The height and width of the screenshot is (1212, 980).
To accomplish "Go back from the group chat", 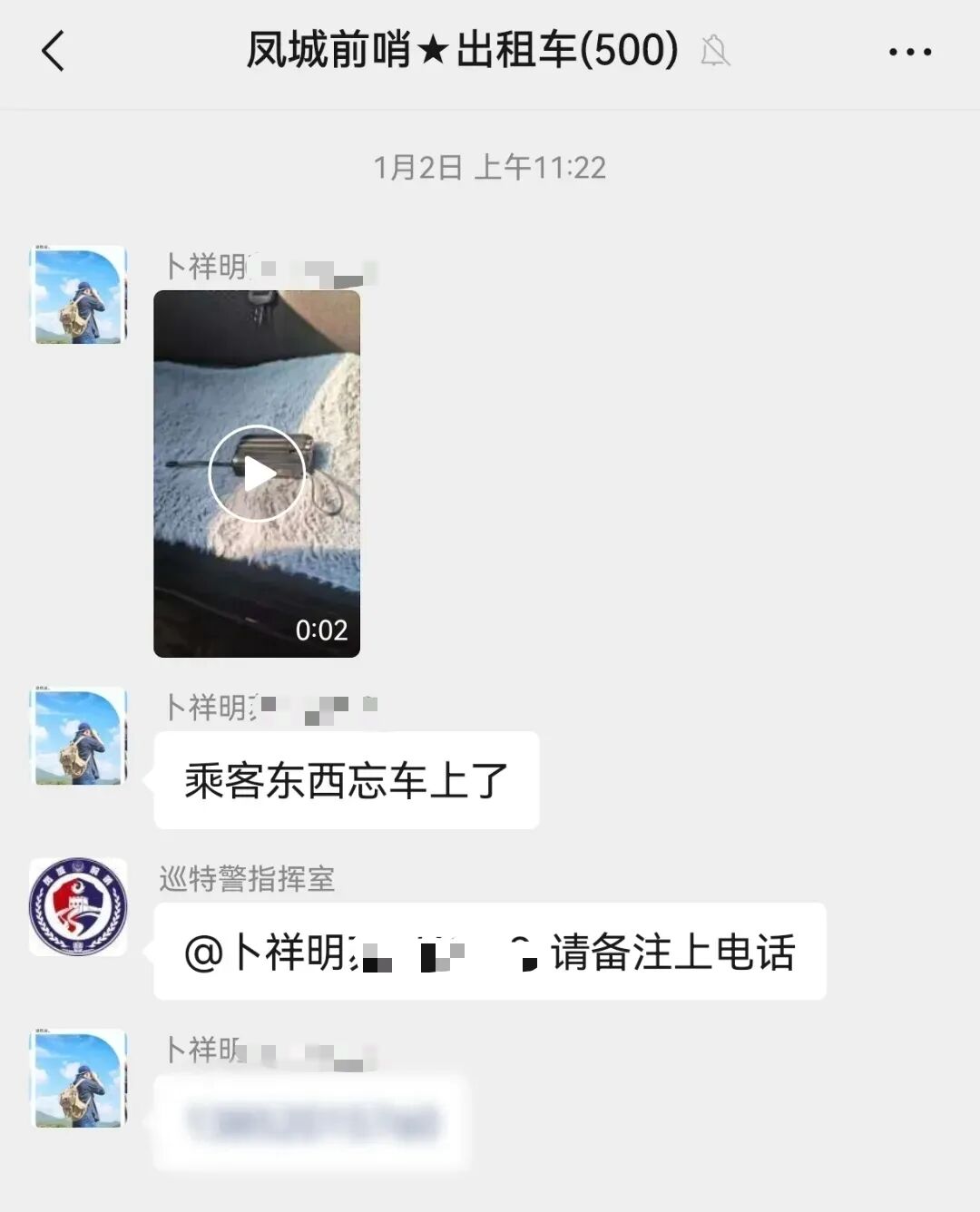I will (54, 51).
